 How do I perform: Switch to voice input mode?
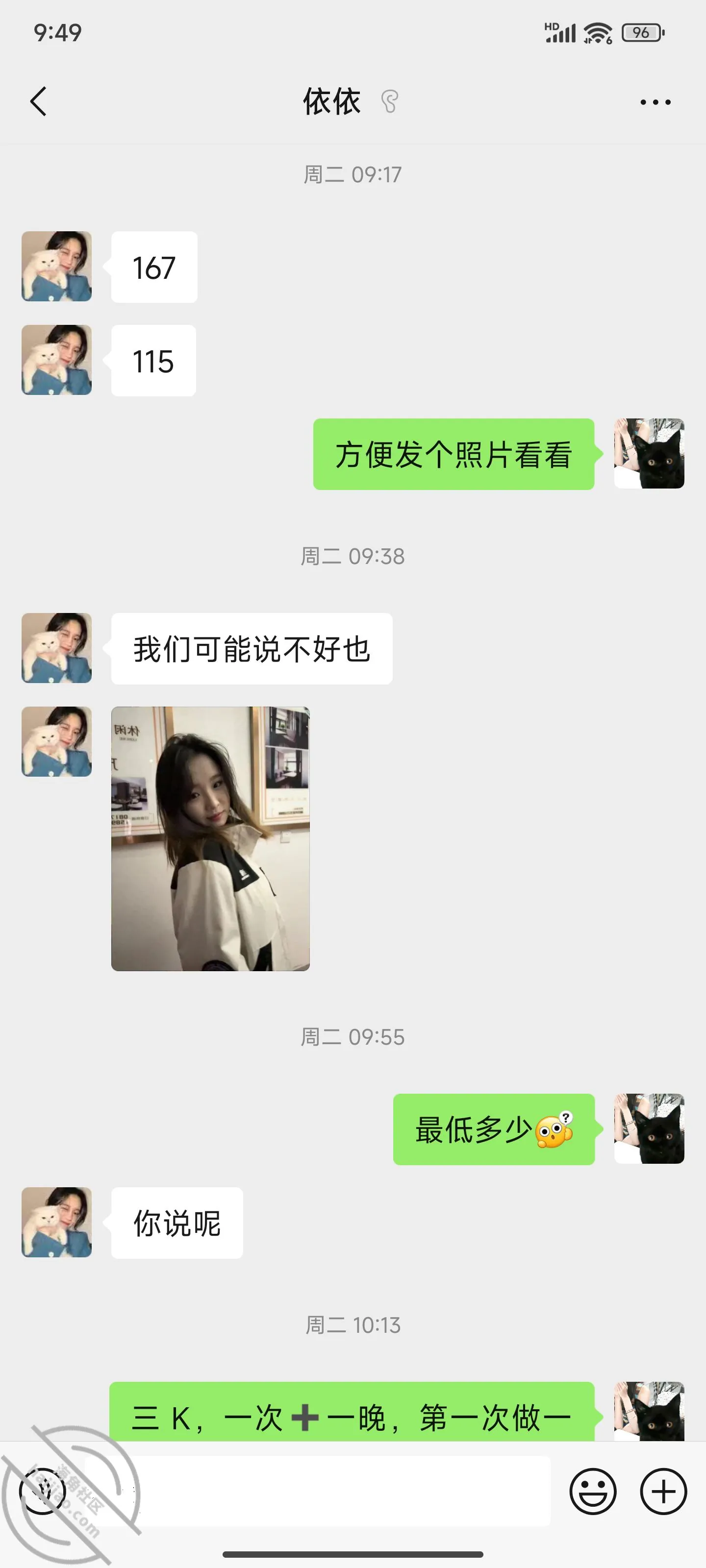tap(42, 1491)
